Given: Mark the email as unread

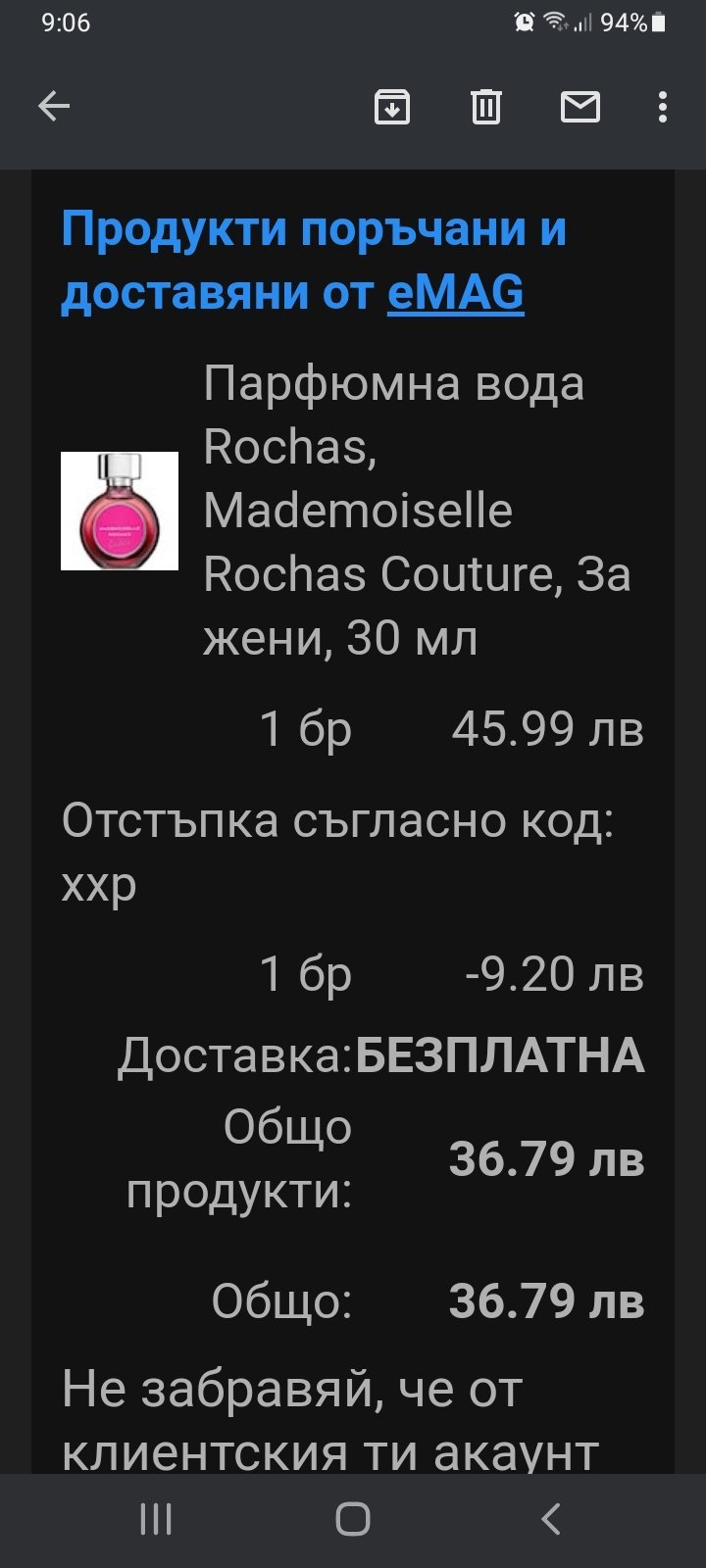Looking at the screenshot, I should 580,106.
